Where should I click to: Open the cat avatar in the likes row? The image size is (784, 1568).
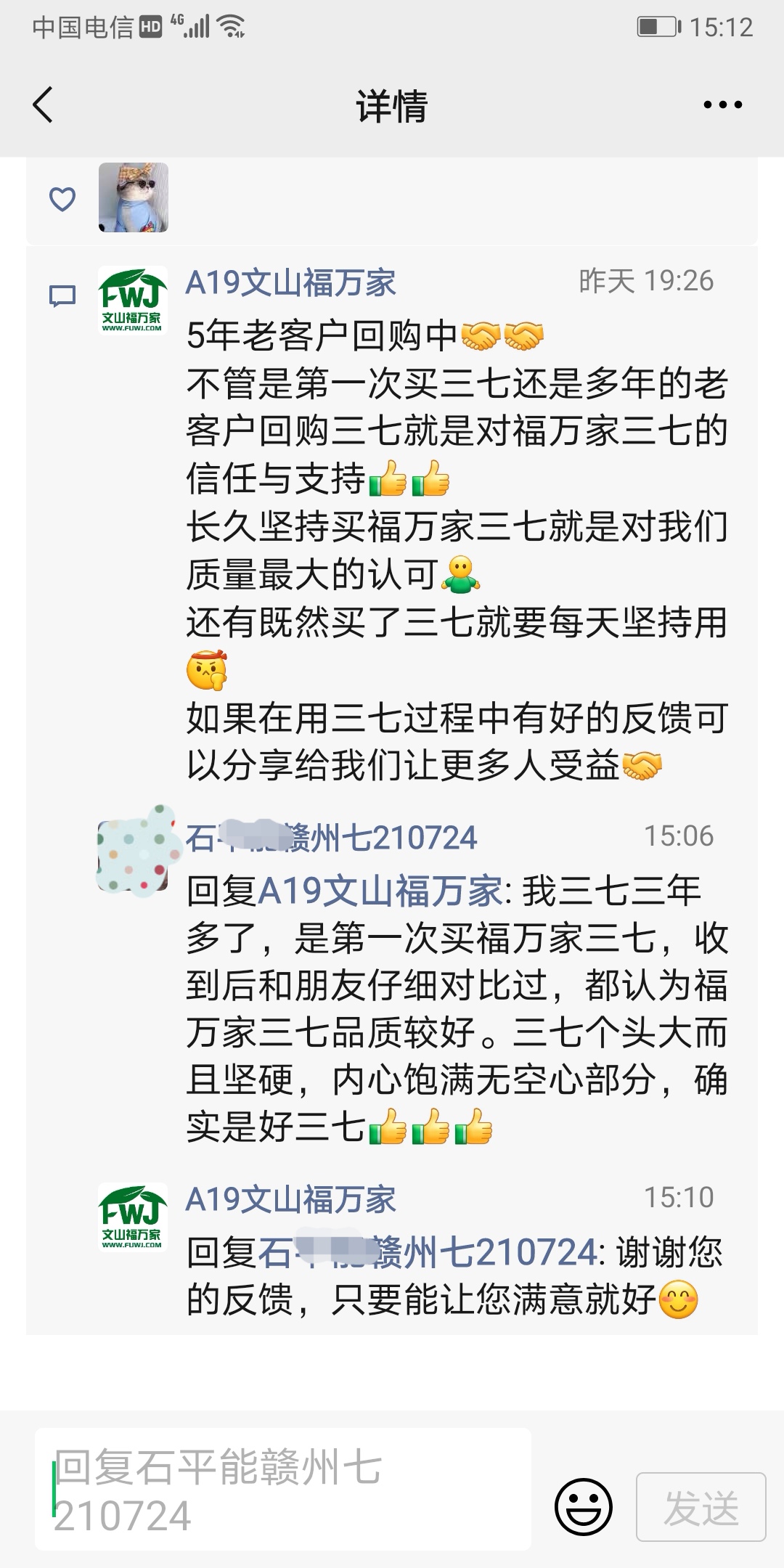point(134,197)
